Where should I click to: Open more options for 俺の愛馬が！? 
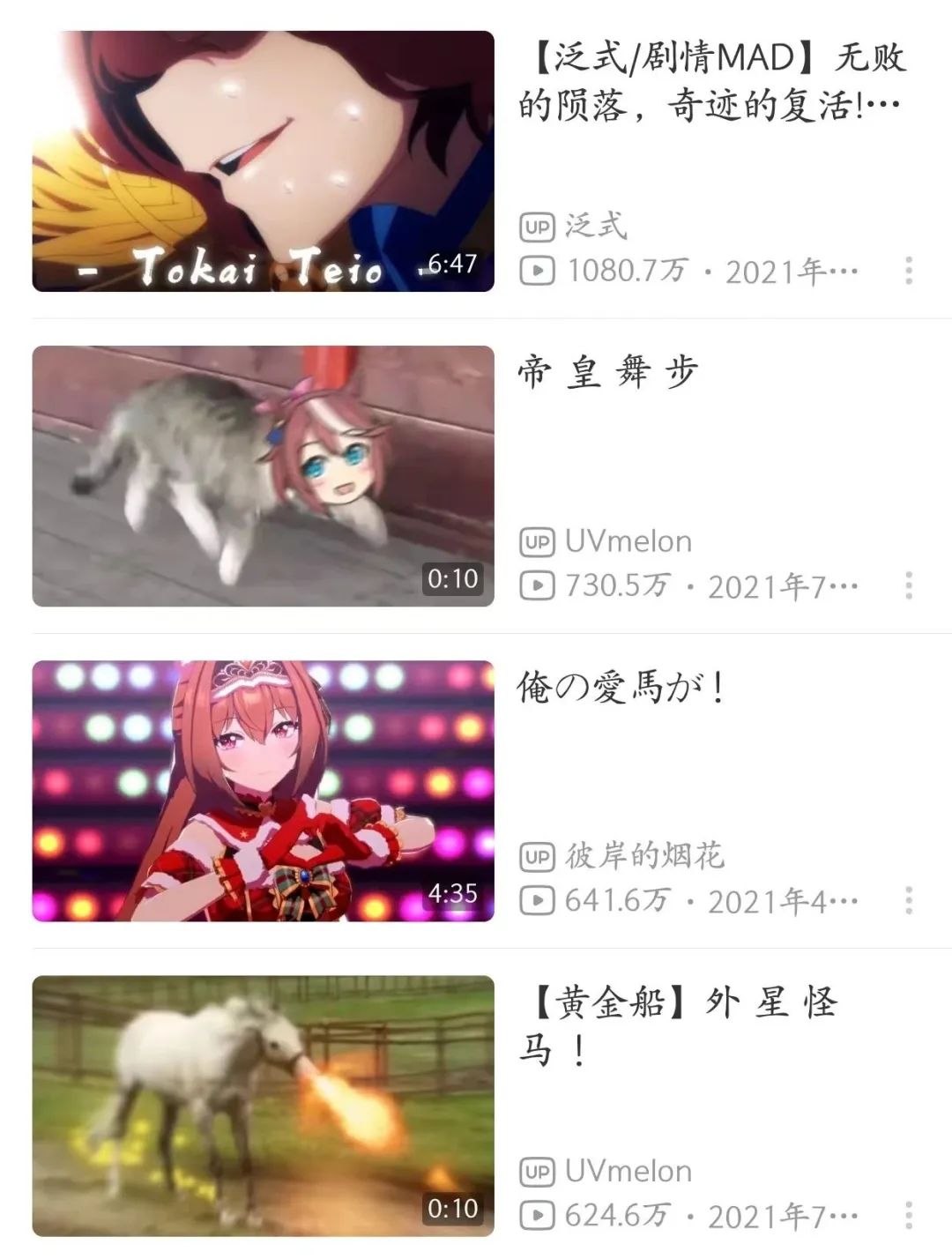pos(909,900)
